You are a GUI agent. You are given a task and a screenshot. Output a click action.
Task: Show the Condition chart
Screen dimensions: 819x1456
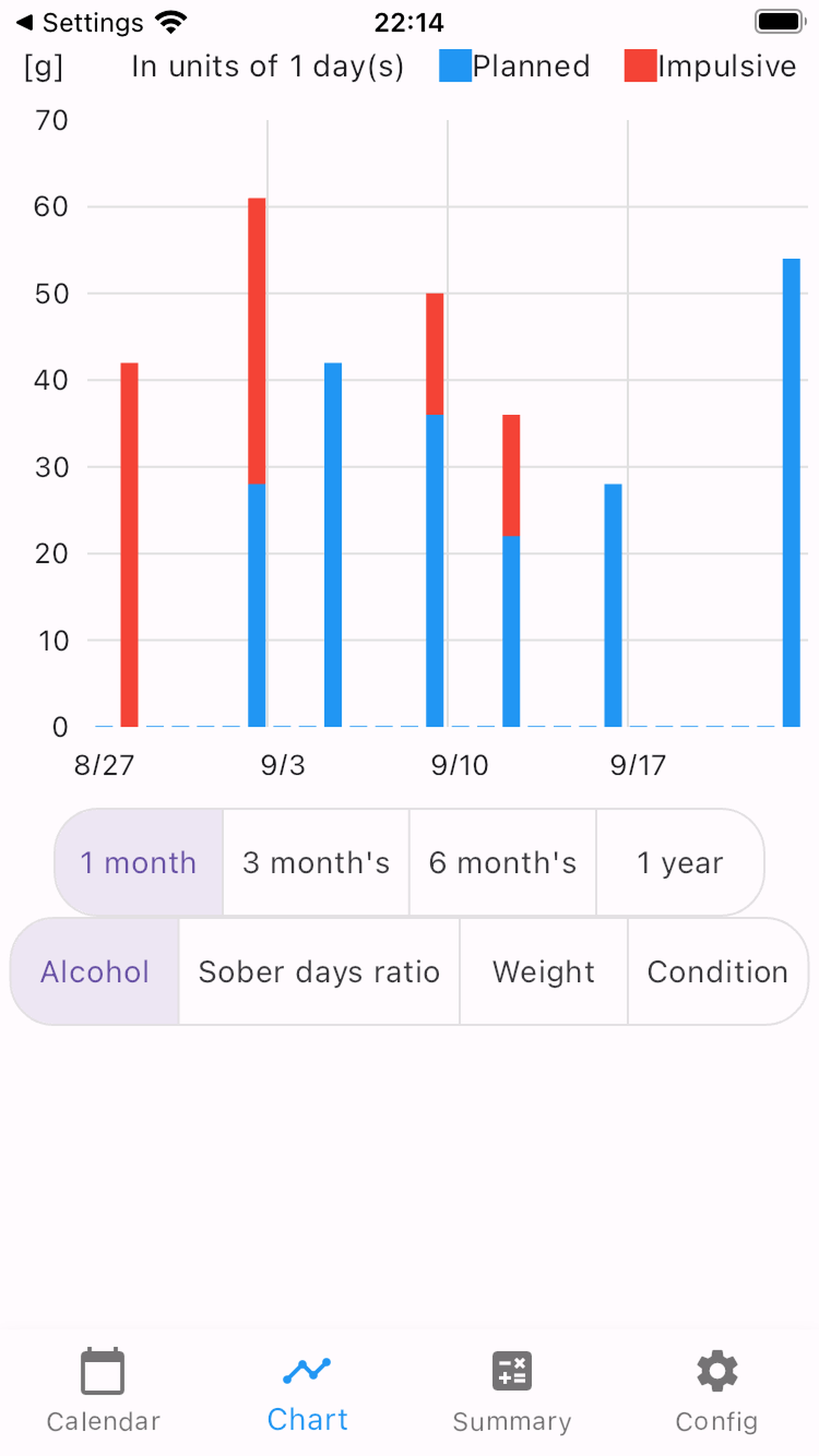click(x=718, y=971)
